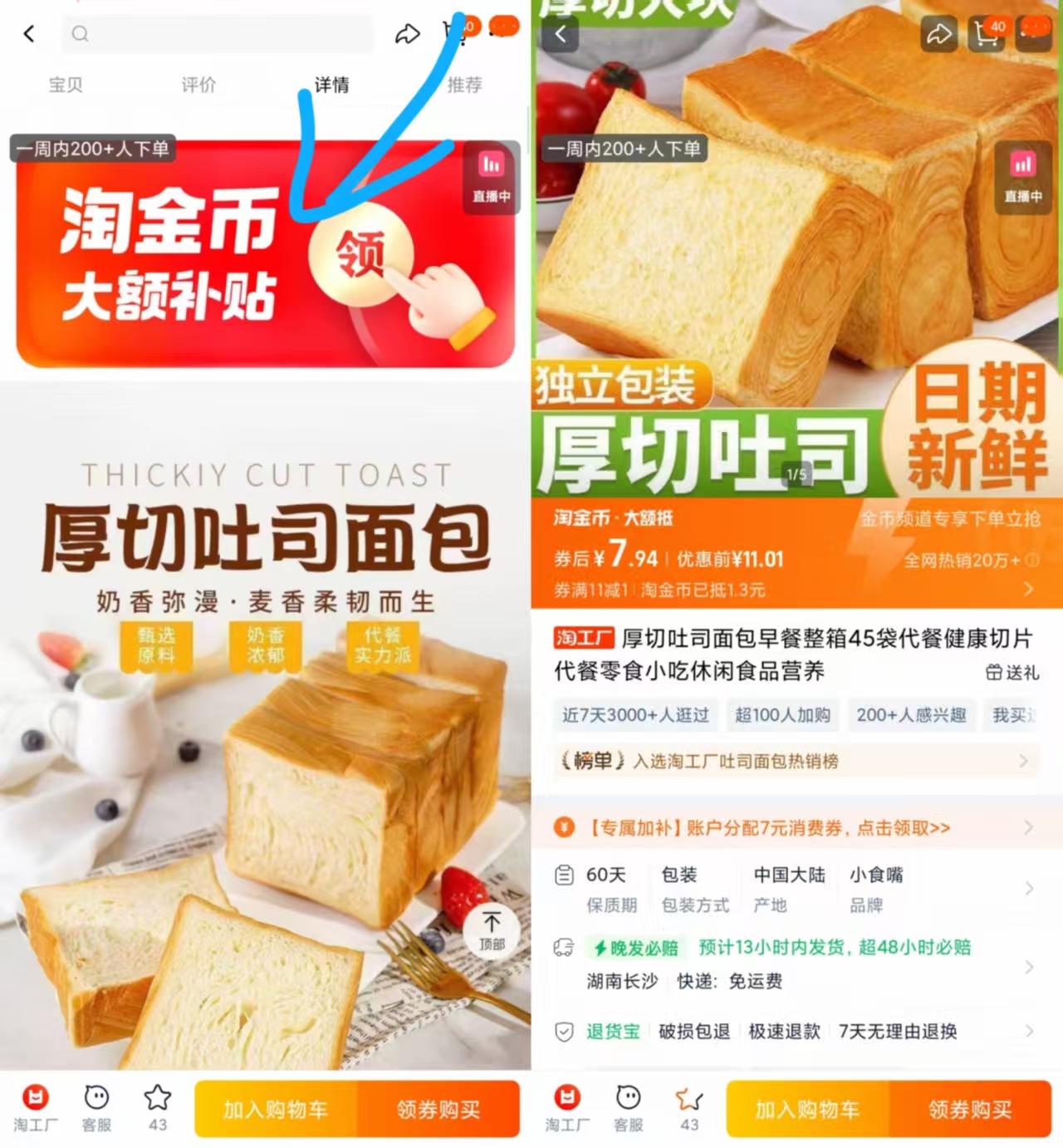Expand the 退货宝 return policy details
The width and height of the screenshot is (1063, 1148).
click(793, 1033)
